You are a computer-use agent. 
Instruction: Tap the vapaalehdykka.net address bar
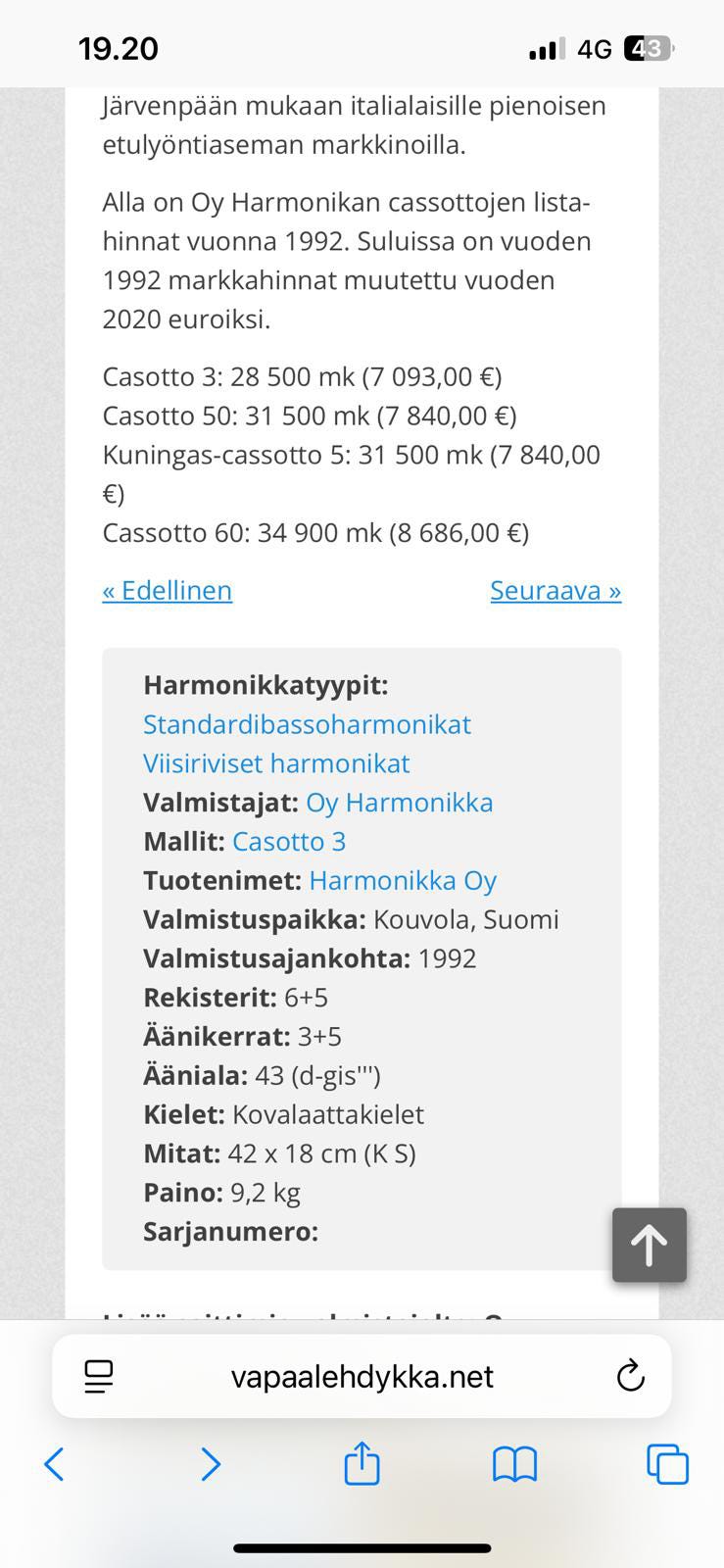pos(362,1376)
